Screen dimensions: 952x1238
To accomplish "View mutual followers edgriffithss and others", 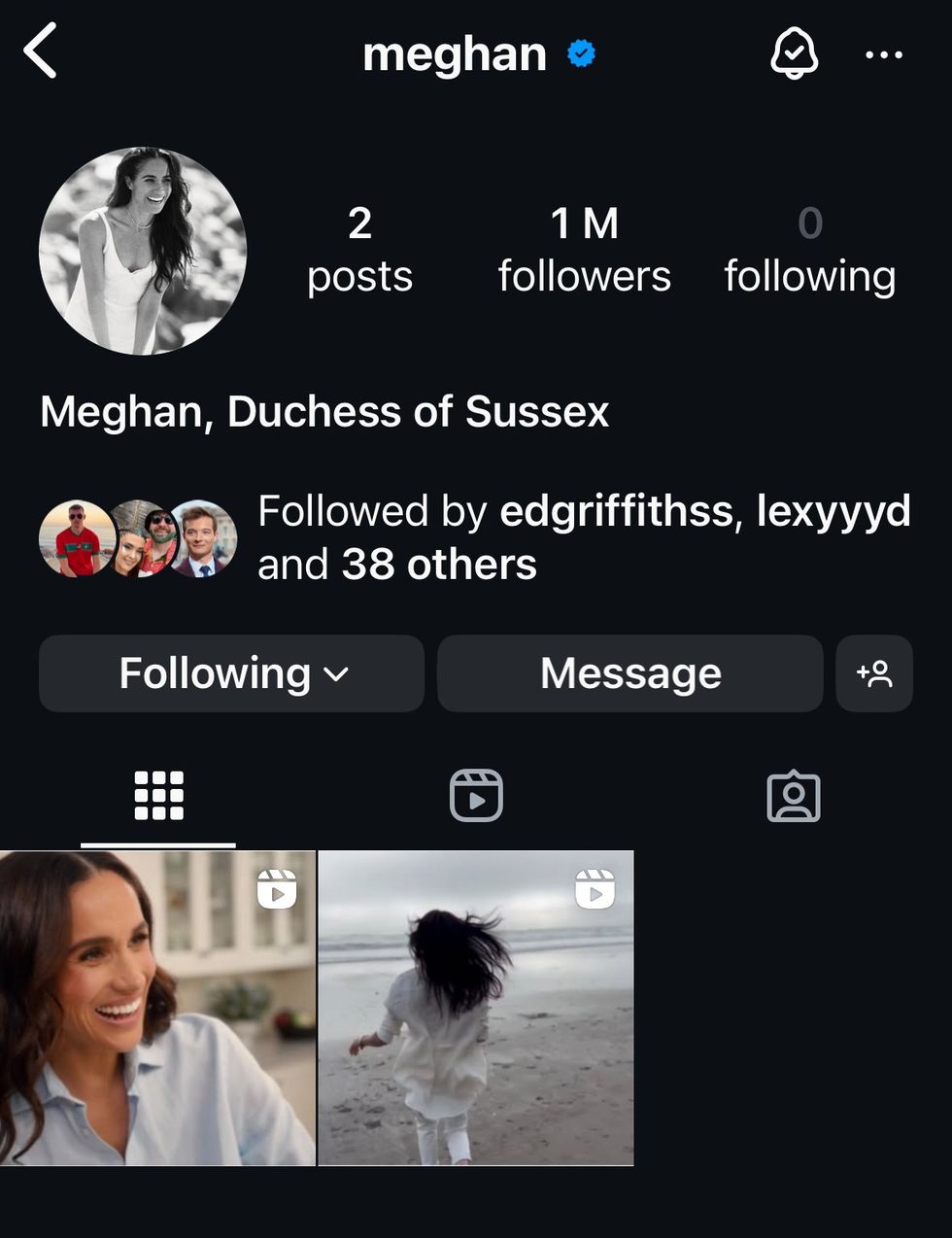I will coord(583,537).
